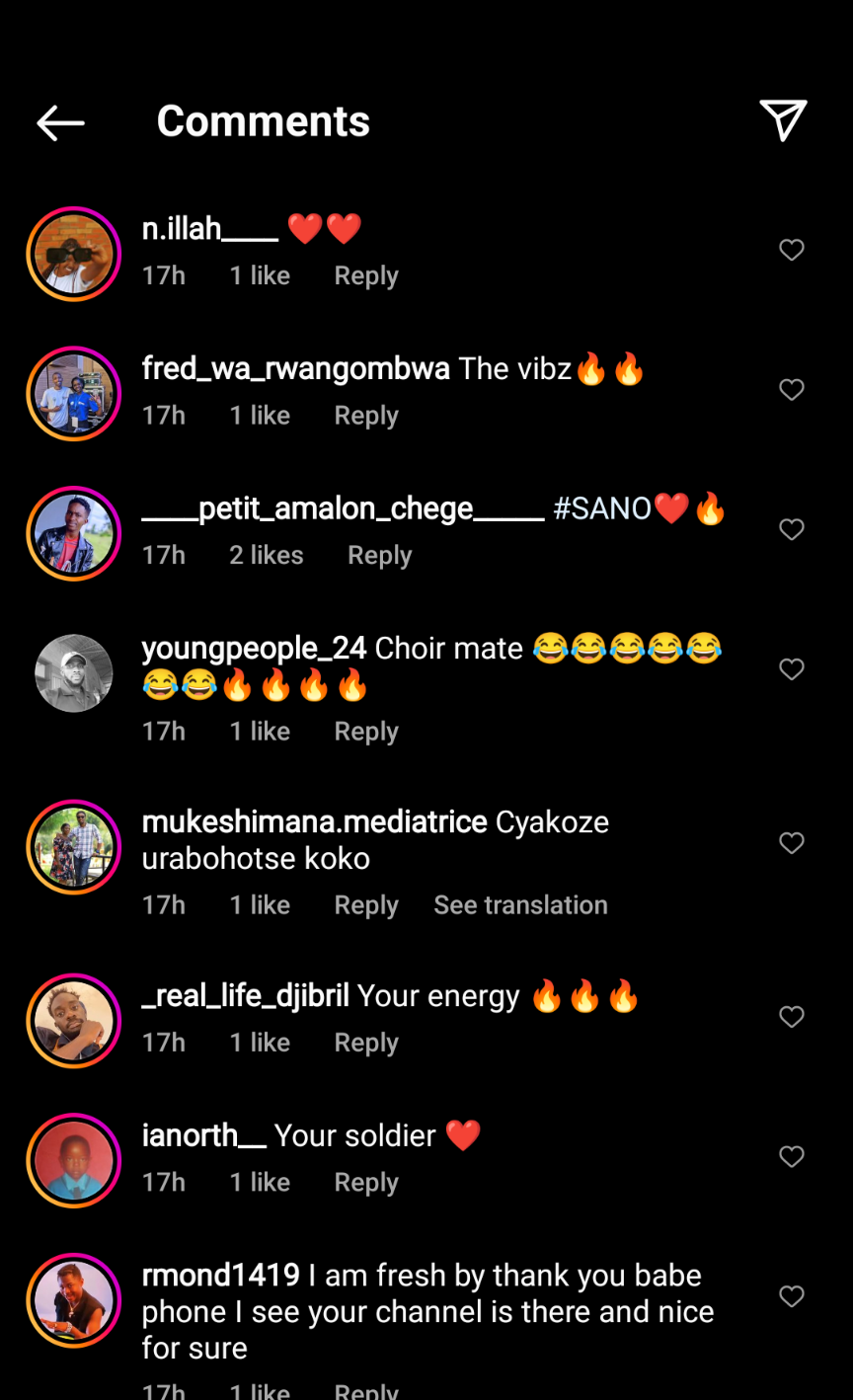Reply to fred_wa_rwangombwa's comment
This screenshot has height=1400, width=853.
tap(365, 416)
